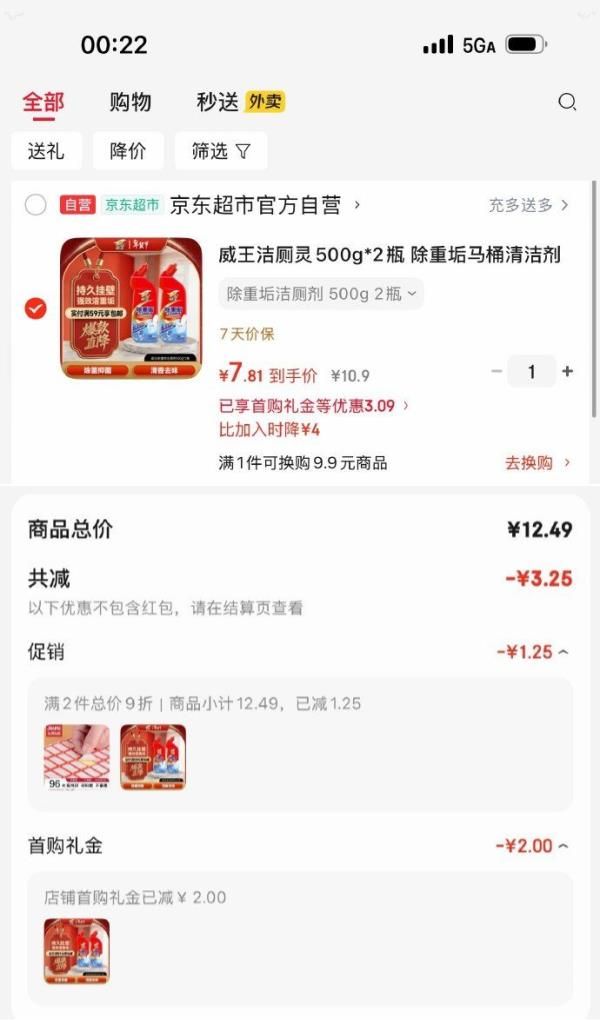View 已享首购礼金等优惠3.09 details

(314, 406)
